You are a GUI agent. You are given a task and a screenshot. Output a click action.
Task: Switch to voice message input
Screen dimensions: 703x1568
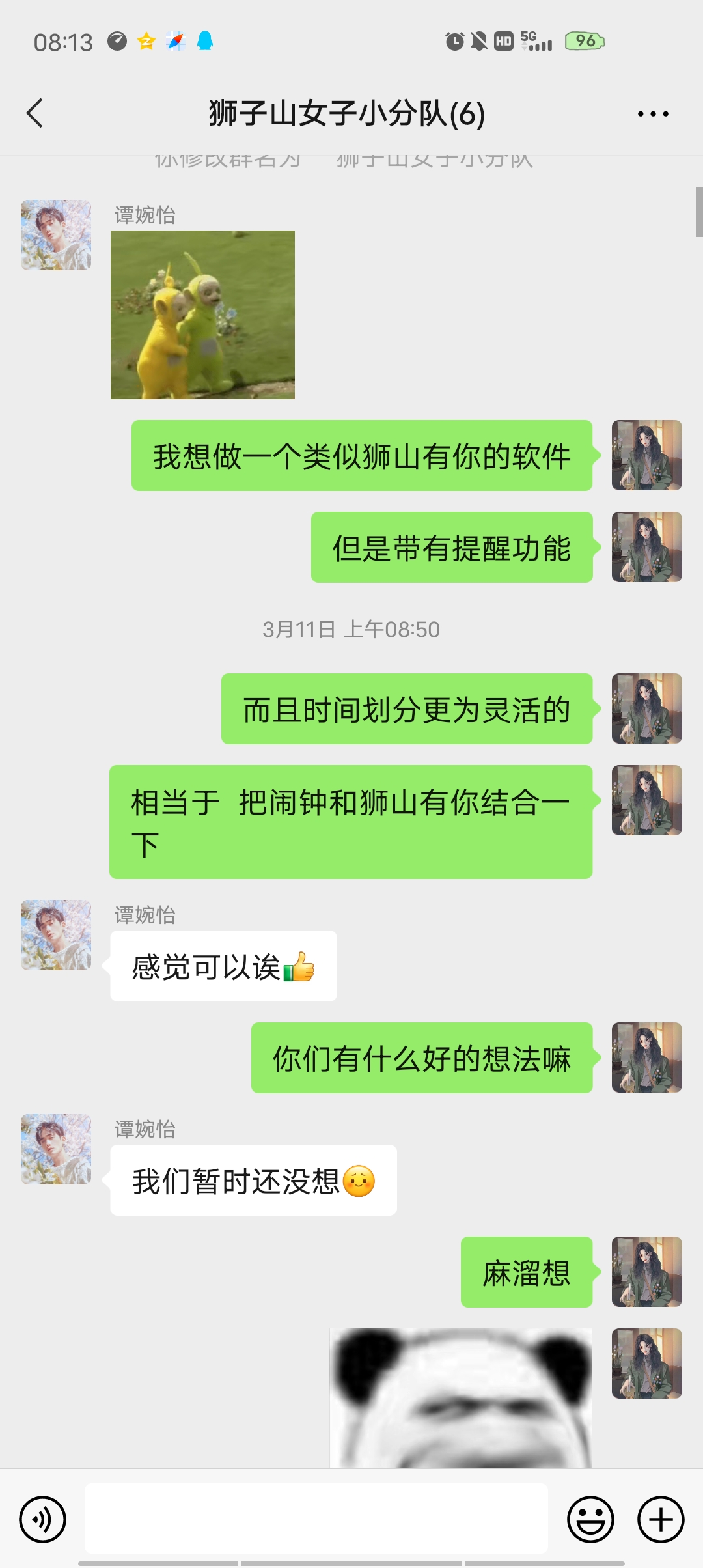42,1520
